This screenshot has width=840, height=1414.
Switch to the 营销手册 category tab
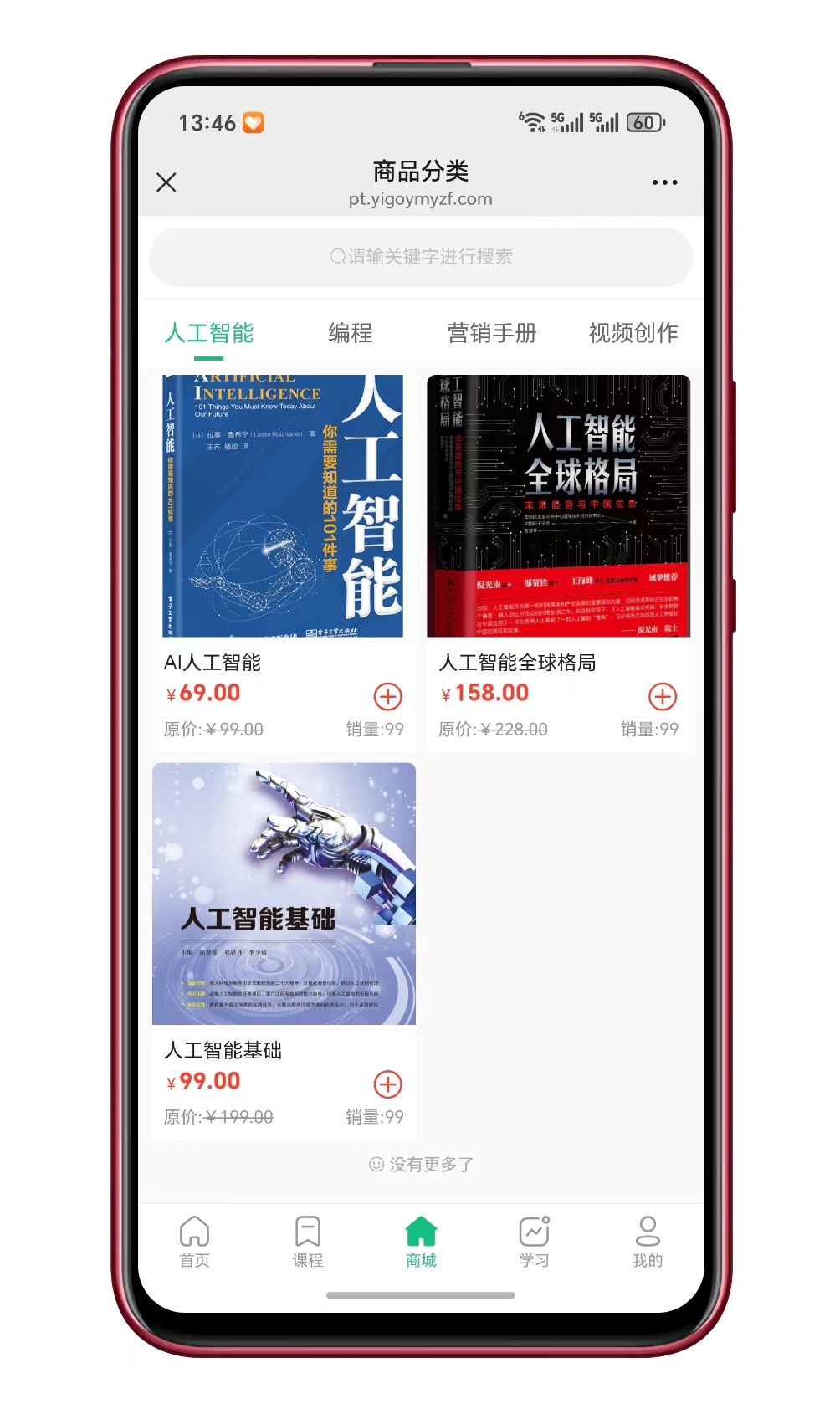click(x=491, y=333)
